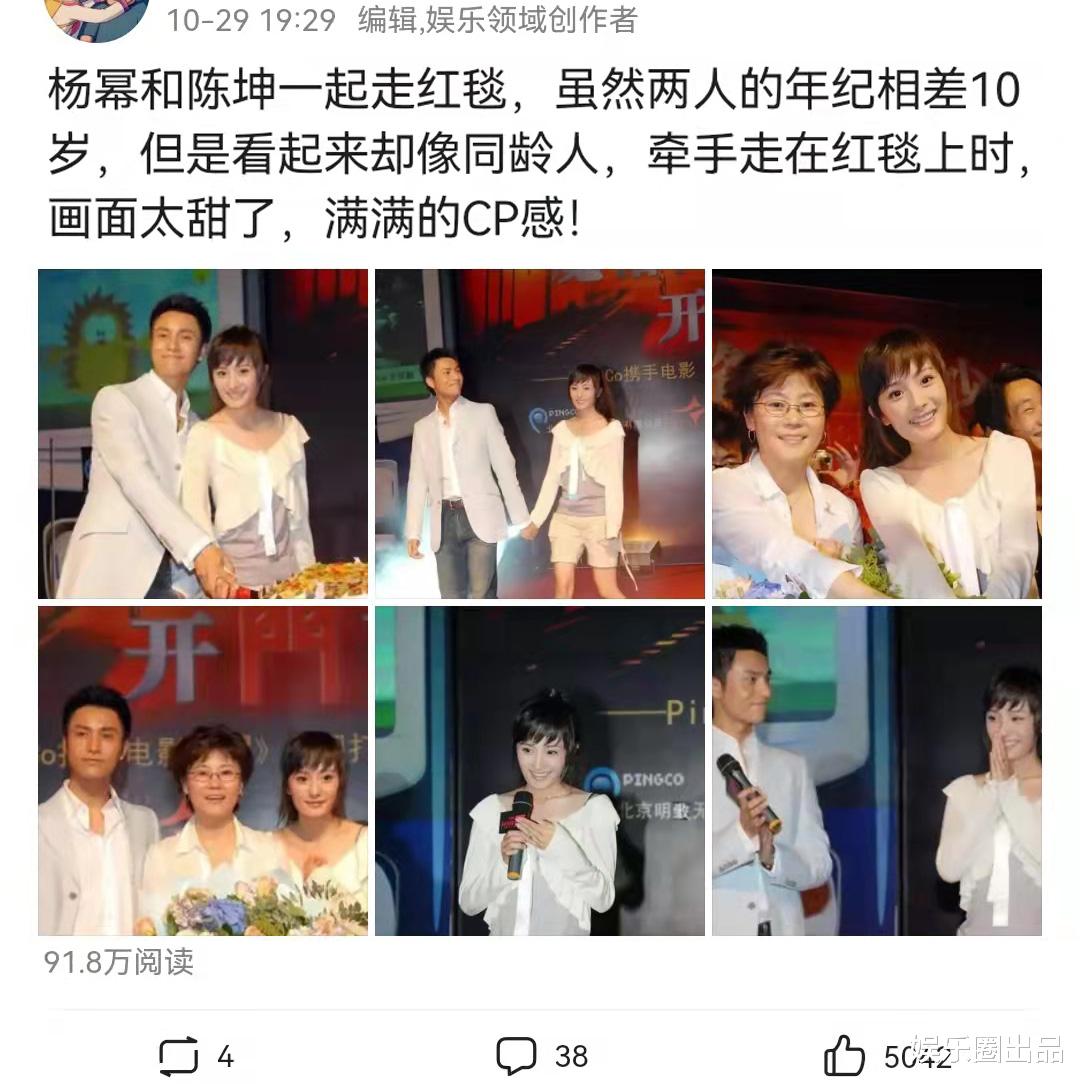Open the top-right photo with glasses woman
1080x1084 pixels.
click(878, 433)
